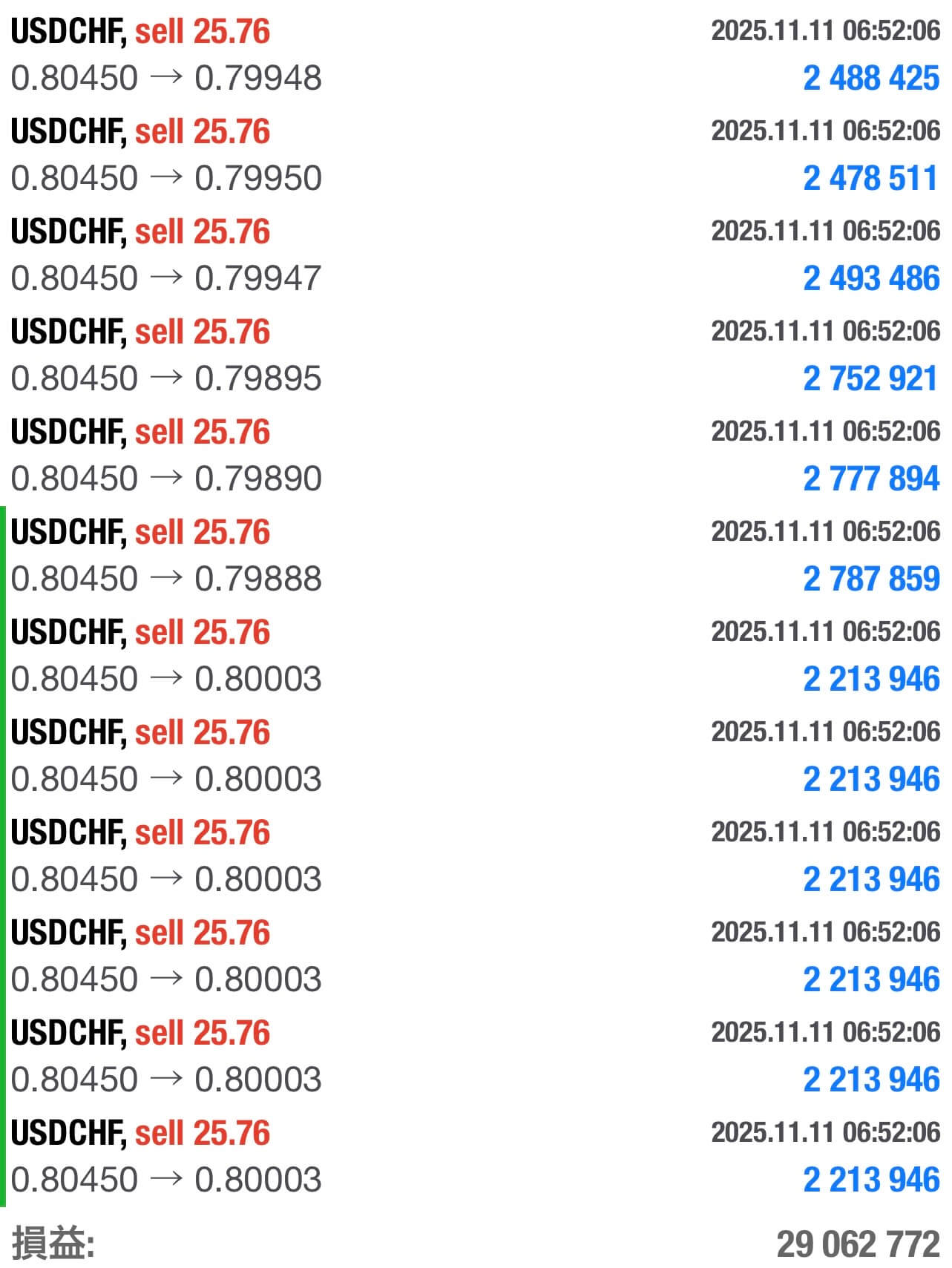Select the trade closed at 0.79947

(x=475, y=255)
